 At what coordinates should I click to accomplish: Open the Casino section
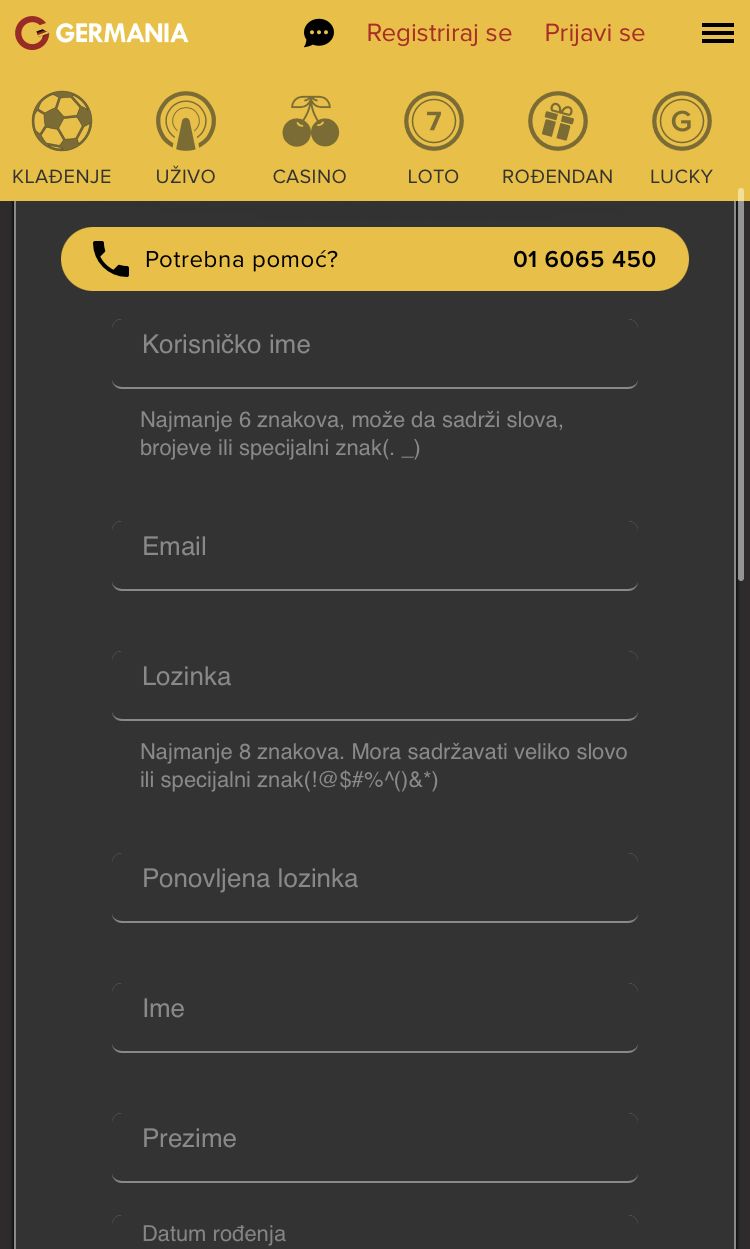click(310, 139)
